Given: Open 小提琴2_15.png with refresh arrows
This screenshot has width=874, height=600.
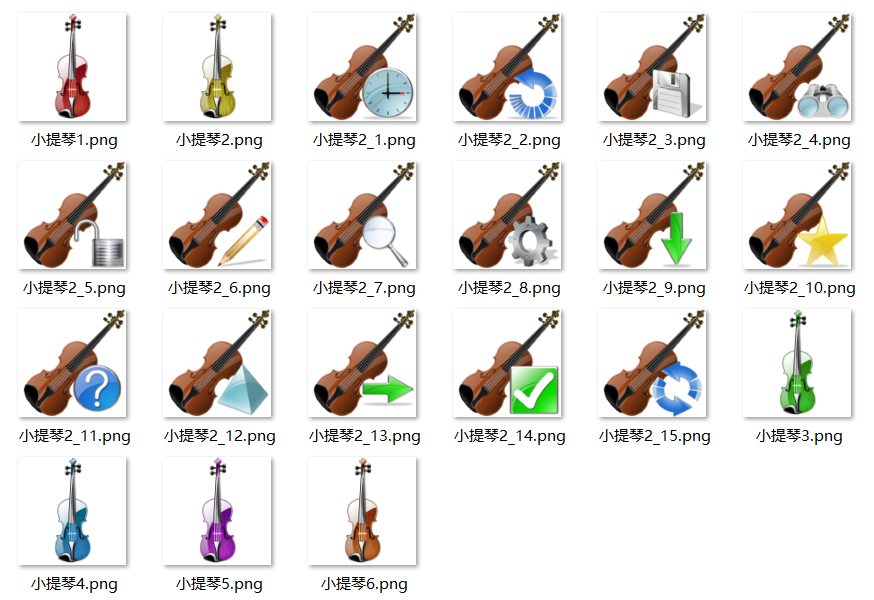Looking at the screenshot, I should 653,363.
